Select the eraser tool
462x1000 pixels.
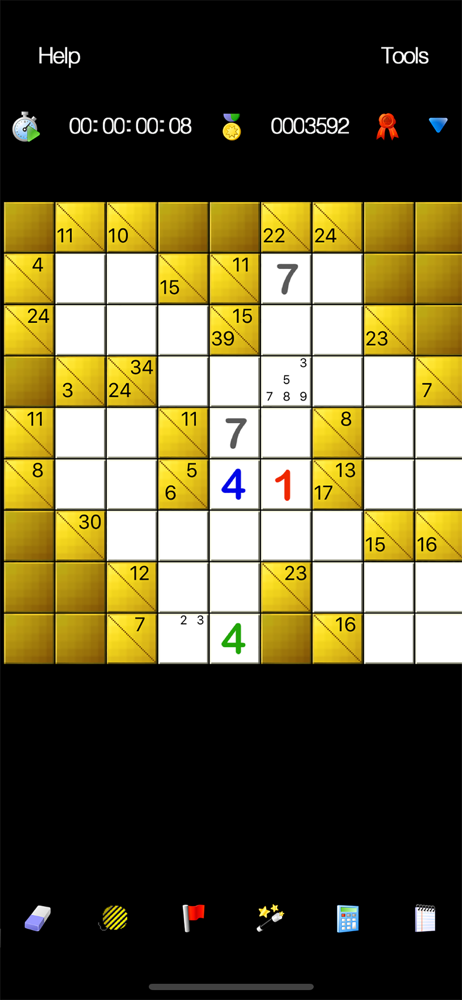click(x=38, y=918)
